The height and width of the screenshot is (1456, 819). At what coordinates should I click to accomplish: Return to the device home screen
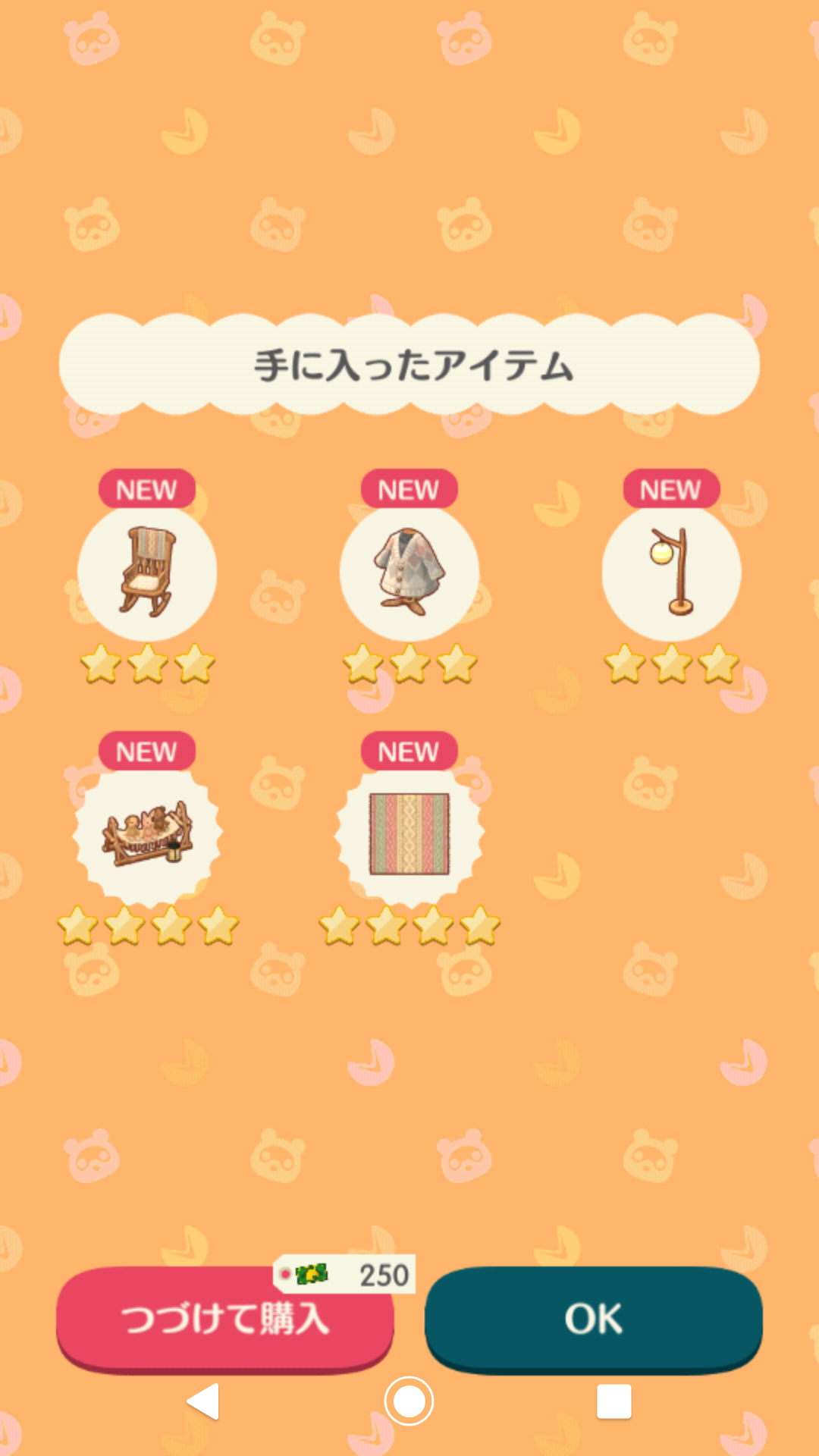click(409, 1401)
